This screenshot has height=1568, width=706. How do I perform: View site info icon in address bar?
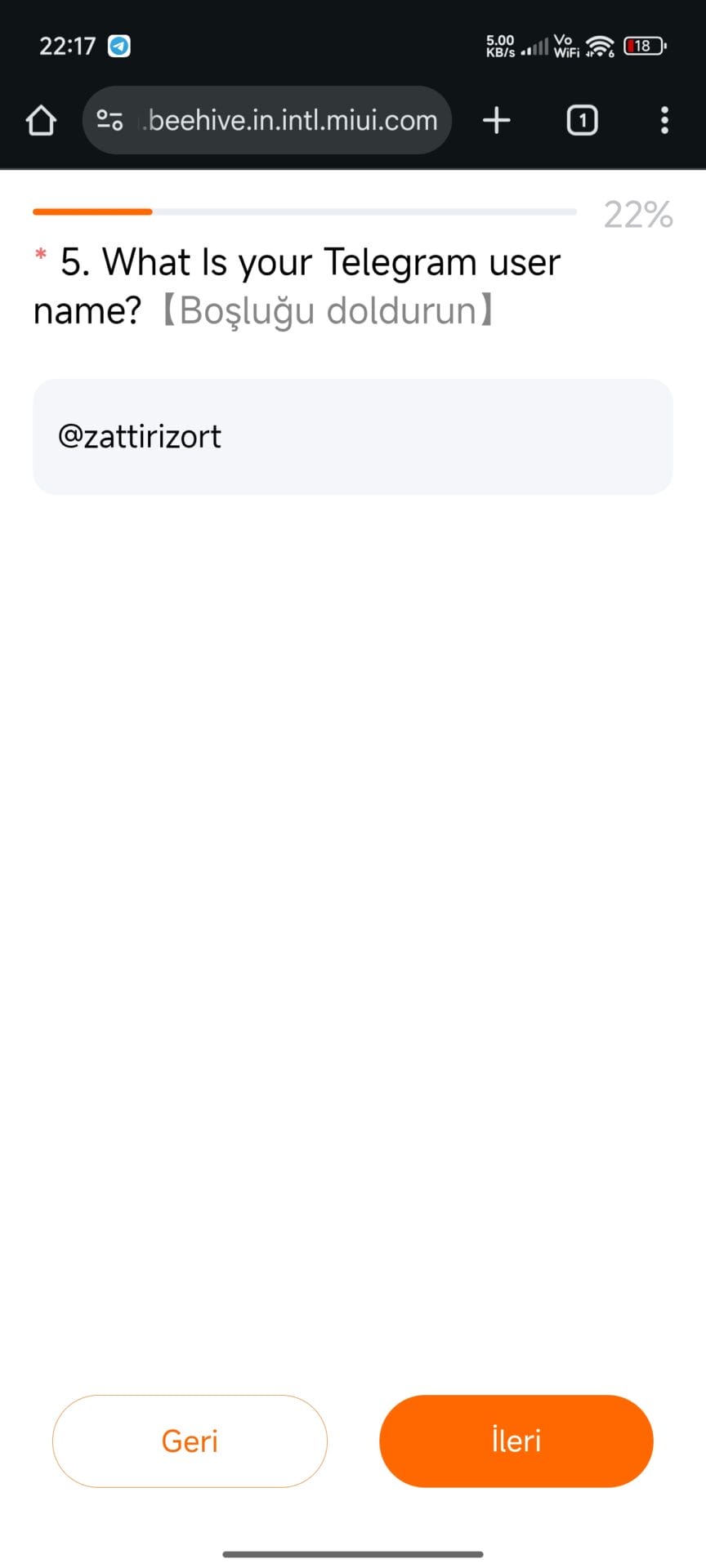point(109,120)
